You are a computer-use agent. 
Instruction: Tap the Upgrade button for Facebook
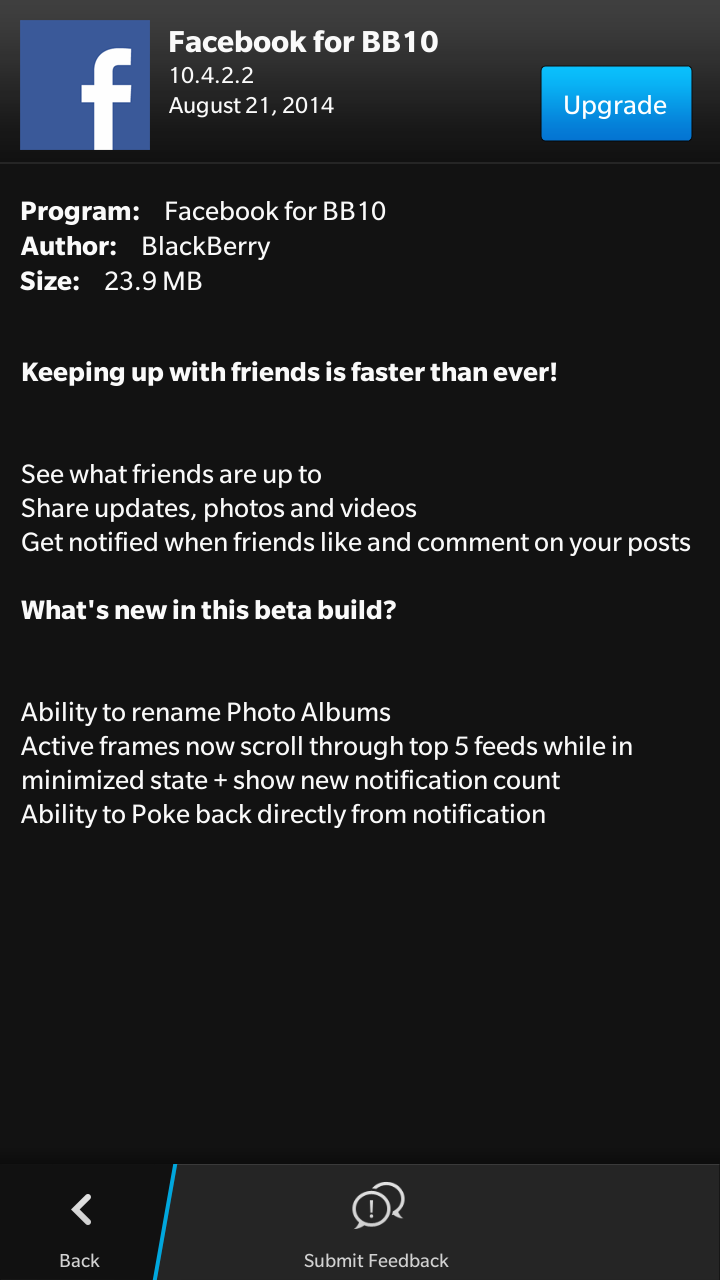[x=615, y=104]
